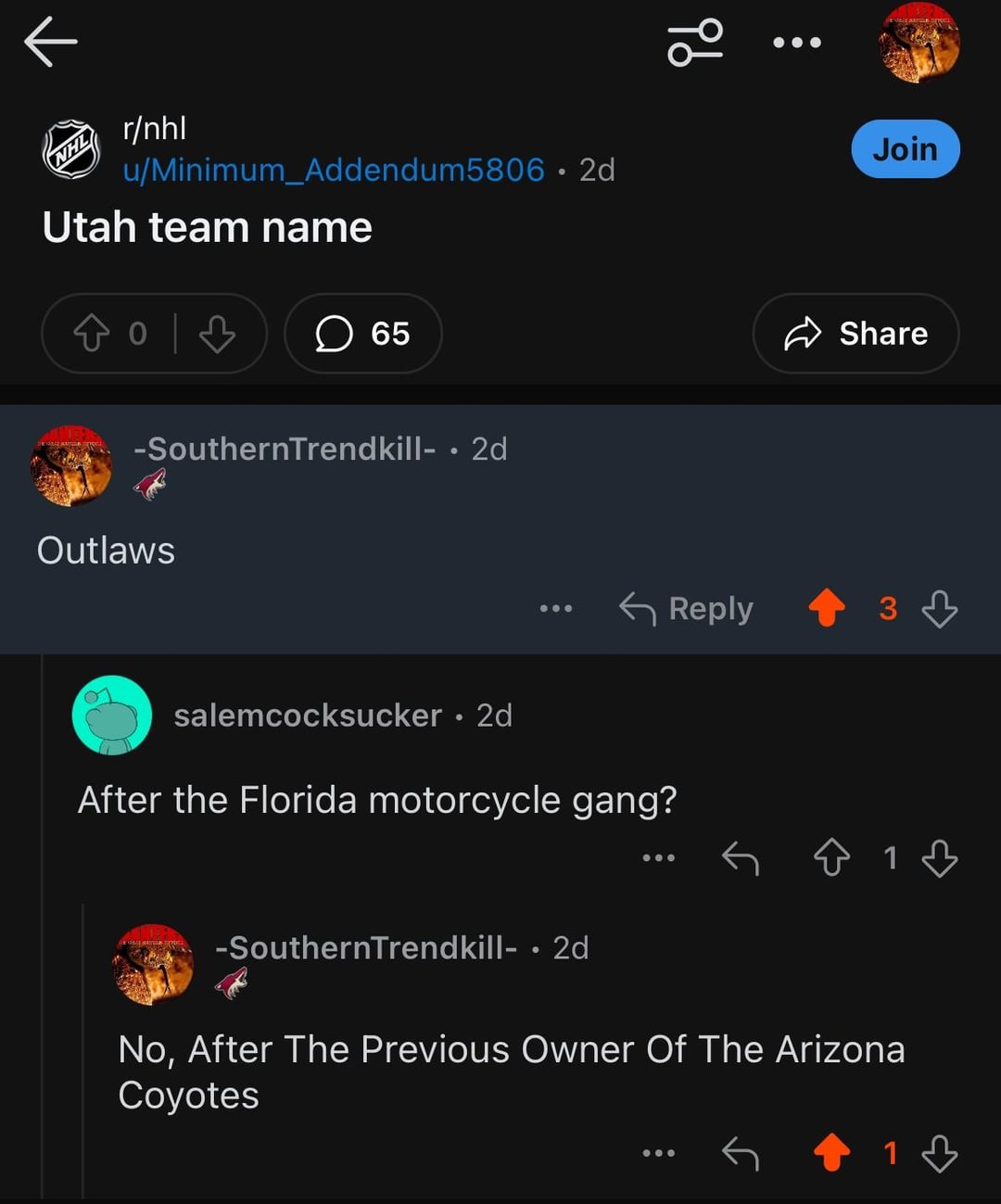Go back using the top-left arrow
This screenshot has height=1204, width=1001.
coord(50,42)
